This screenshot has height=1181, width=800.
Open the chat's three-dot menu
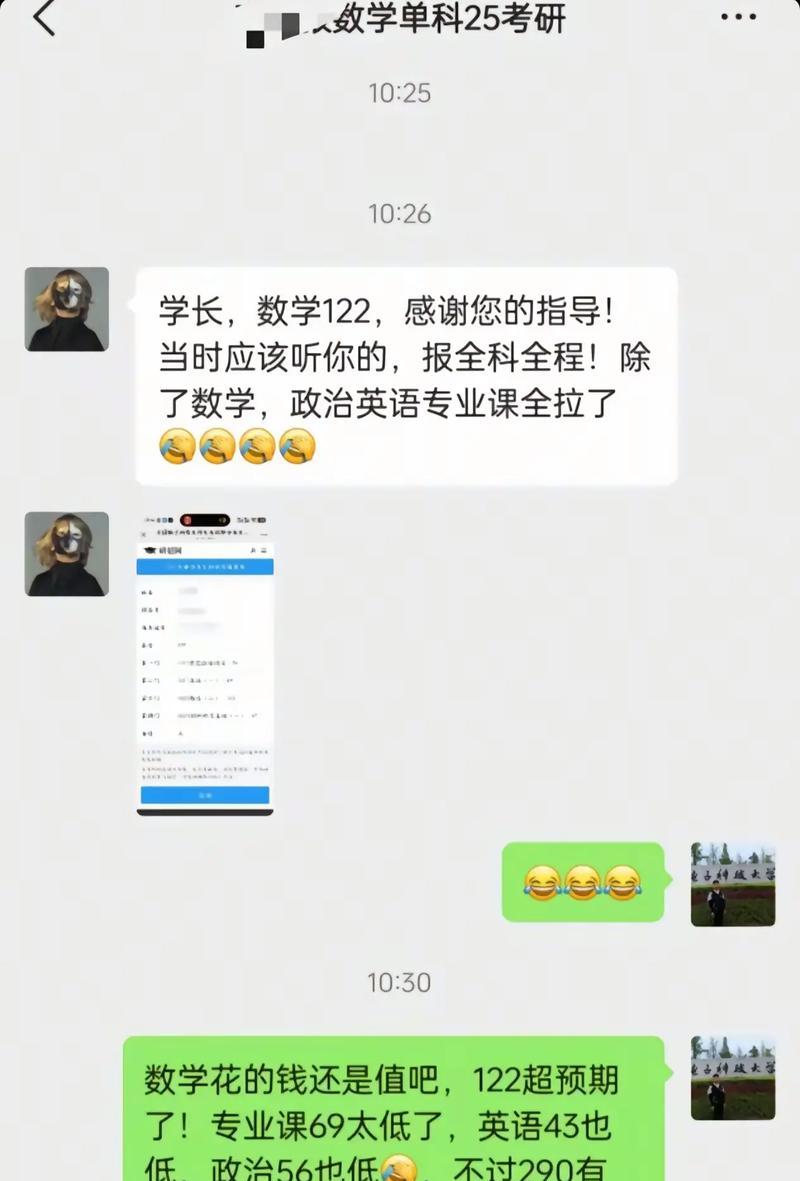point(738,17)
